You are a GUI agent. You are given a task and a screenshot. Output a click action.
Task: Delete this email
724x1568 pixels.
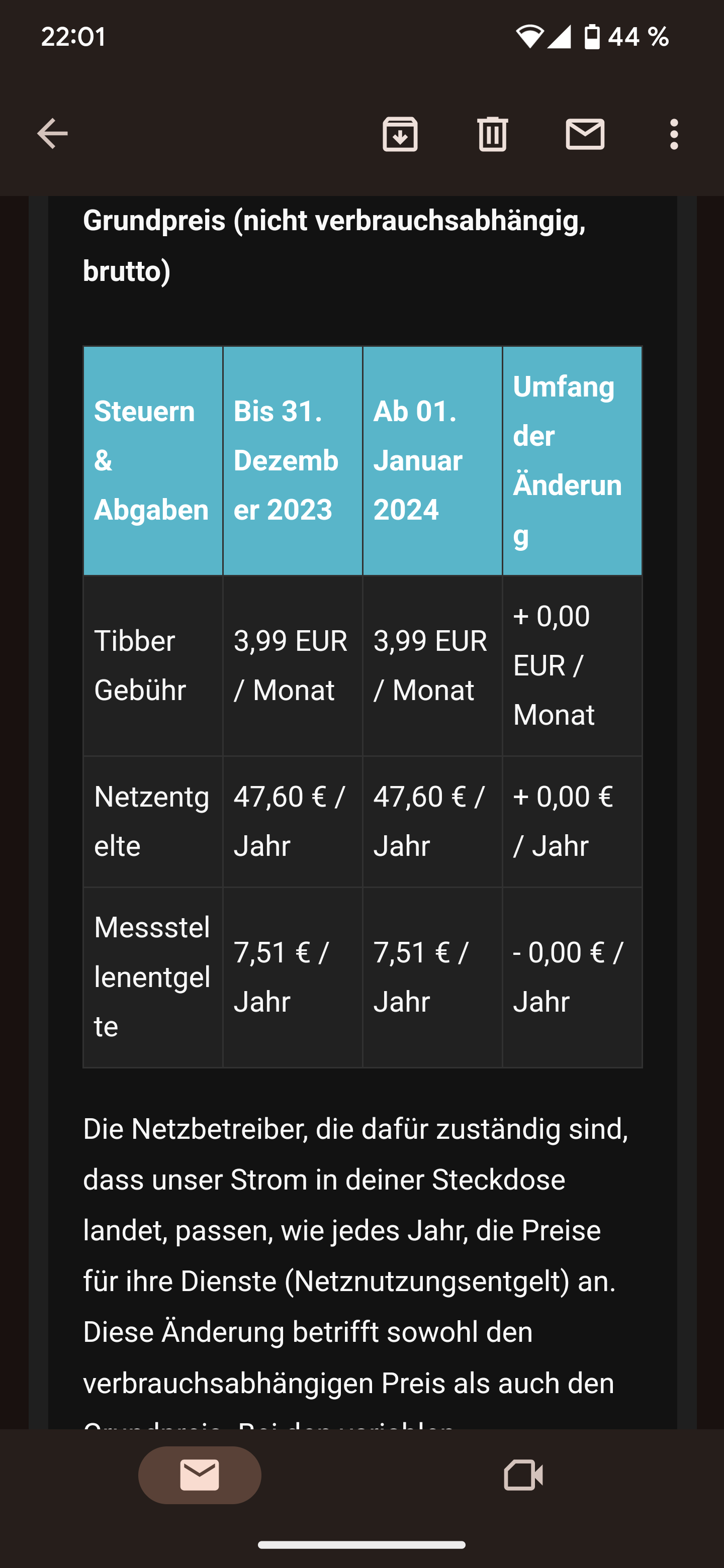492,134
